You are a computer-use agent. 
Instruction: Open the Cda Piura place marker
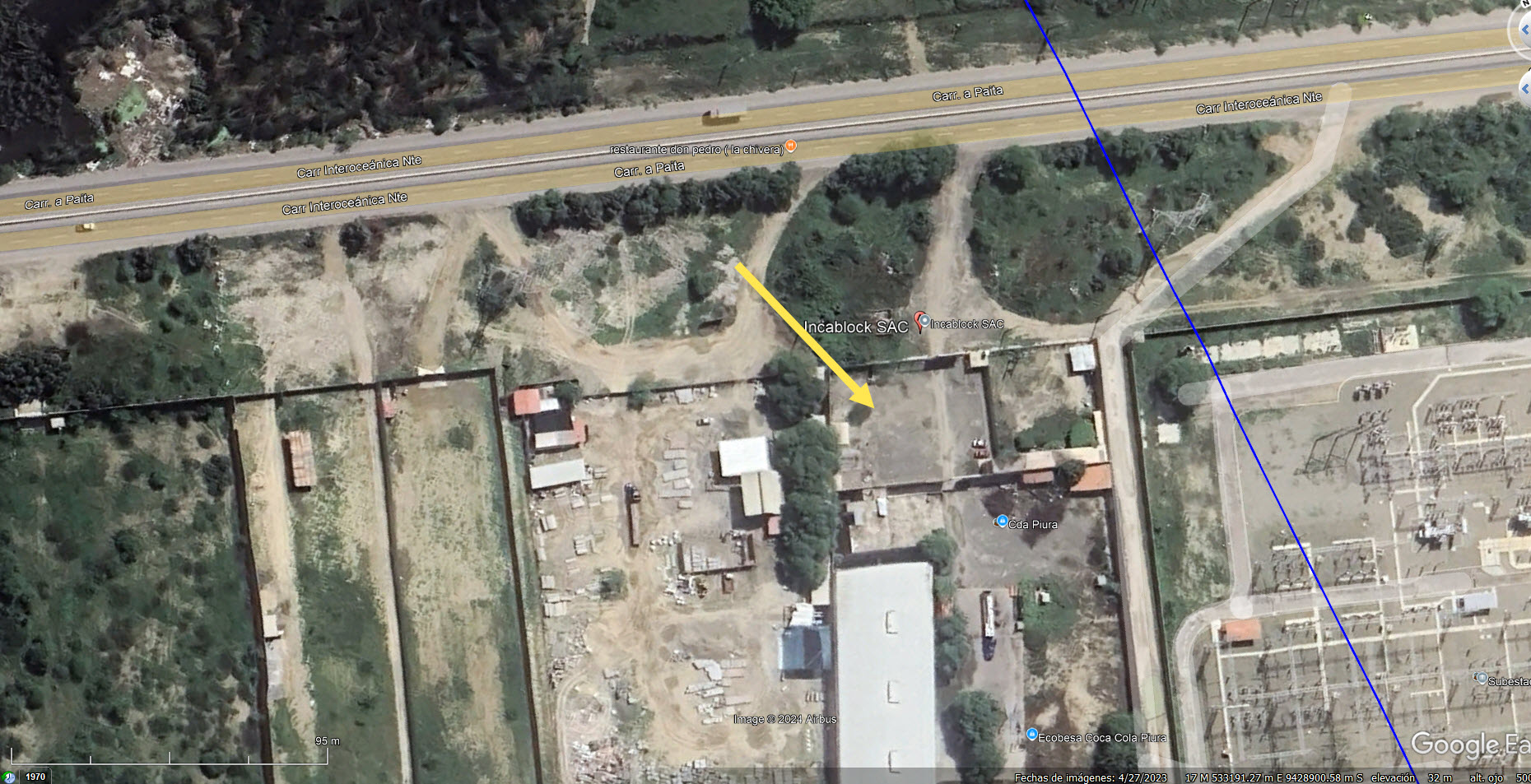coord(1002,522)
